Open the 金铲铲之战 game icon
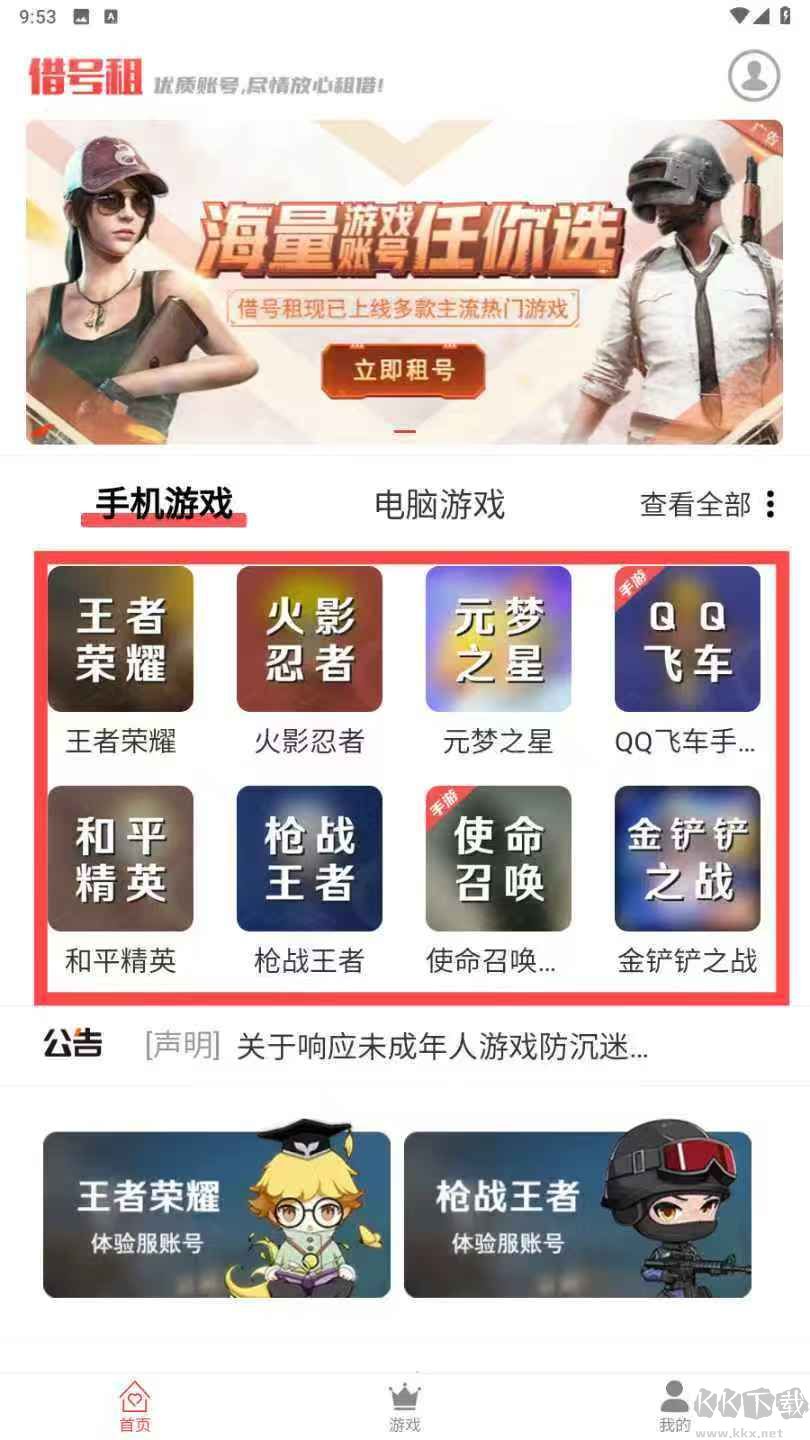The image size is (810, 1440). tap(686, 859)
